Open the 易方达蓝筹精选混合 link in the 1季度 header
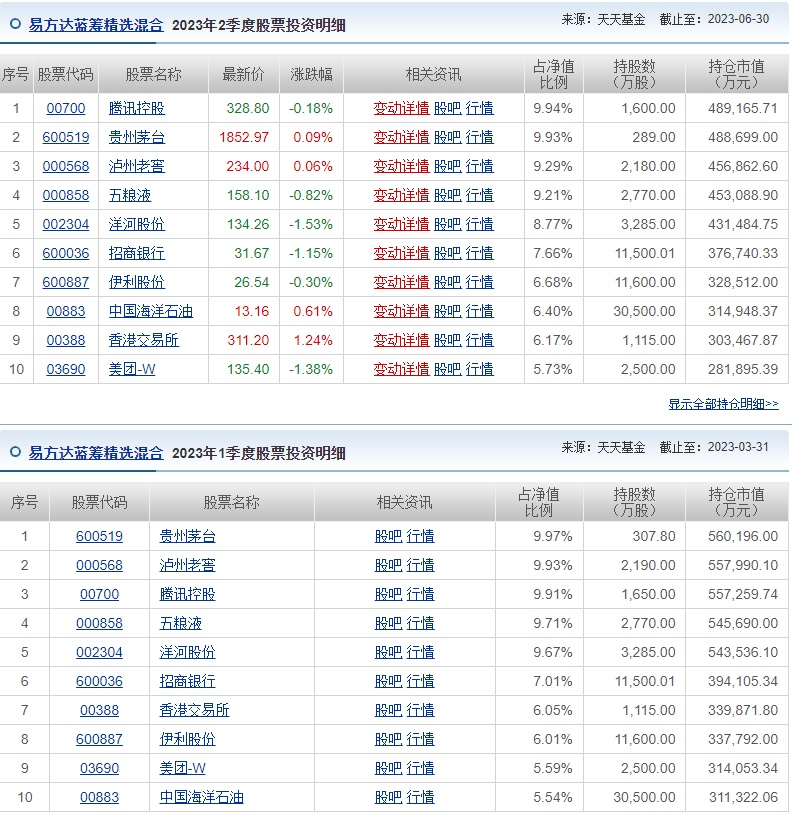792x815 pixels. click(x=95, y=452)
